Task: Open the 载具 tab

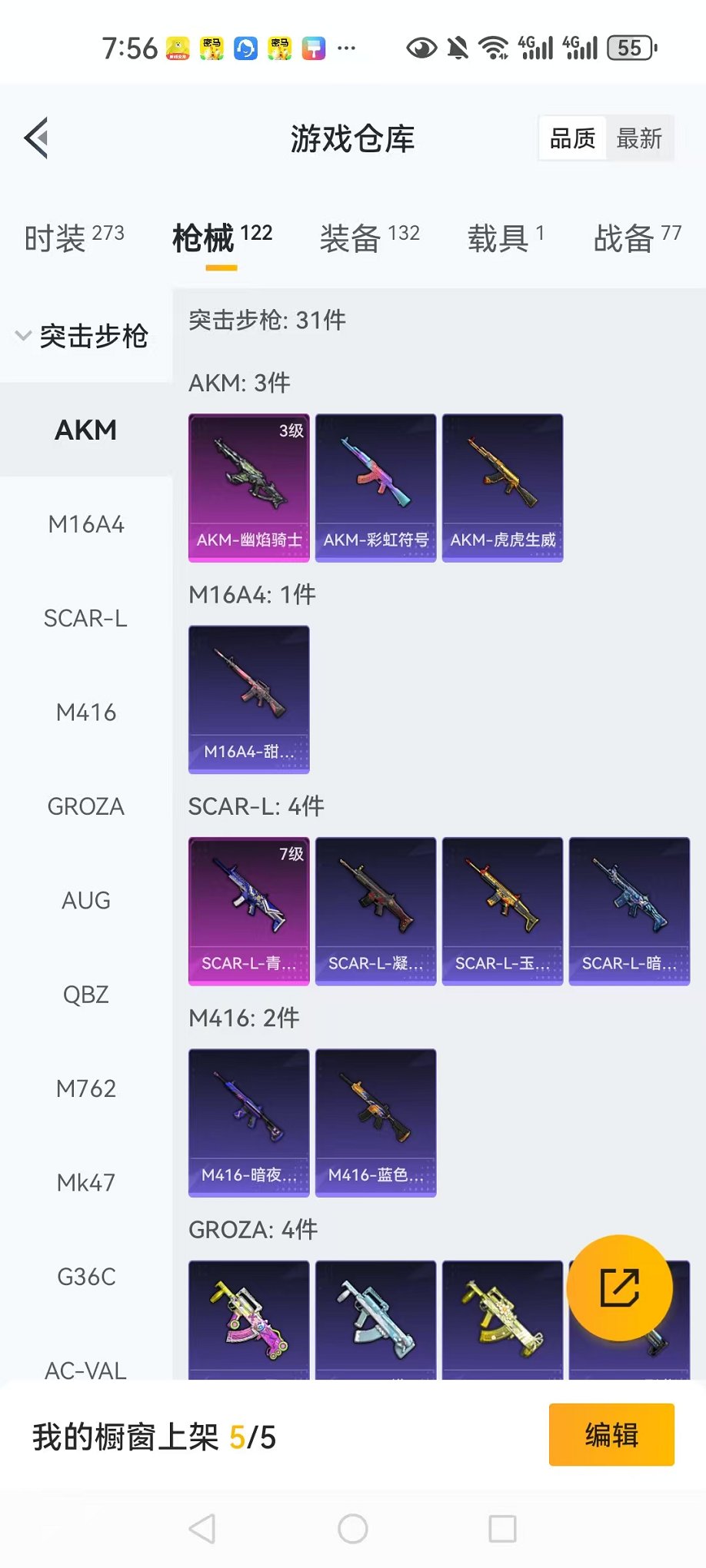Action: (x=505, y=238)
